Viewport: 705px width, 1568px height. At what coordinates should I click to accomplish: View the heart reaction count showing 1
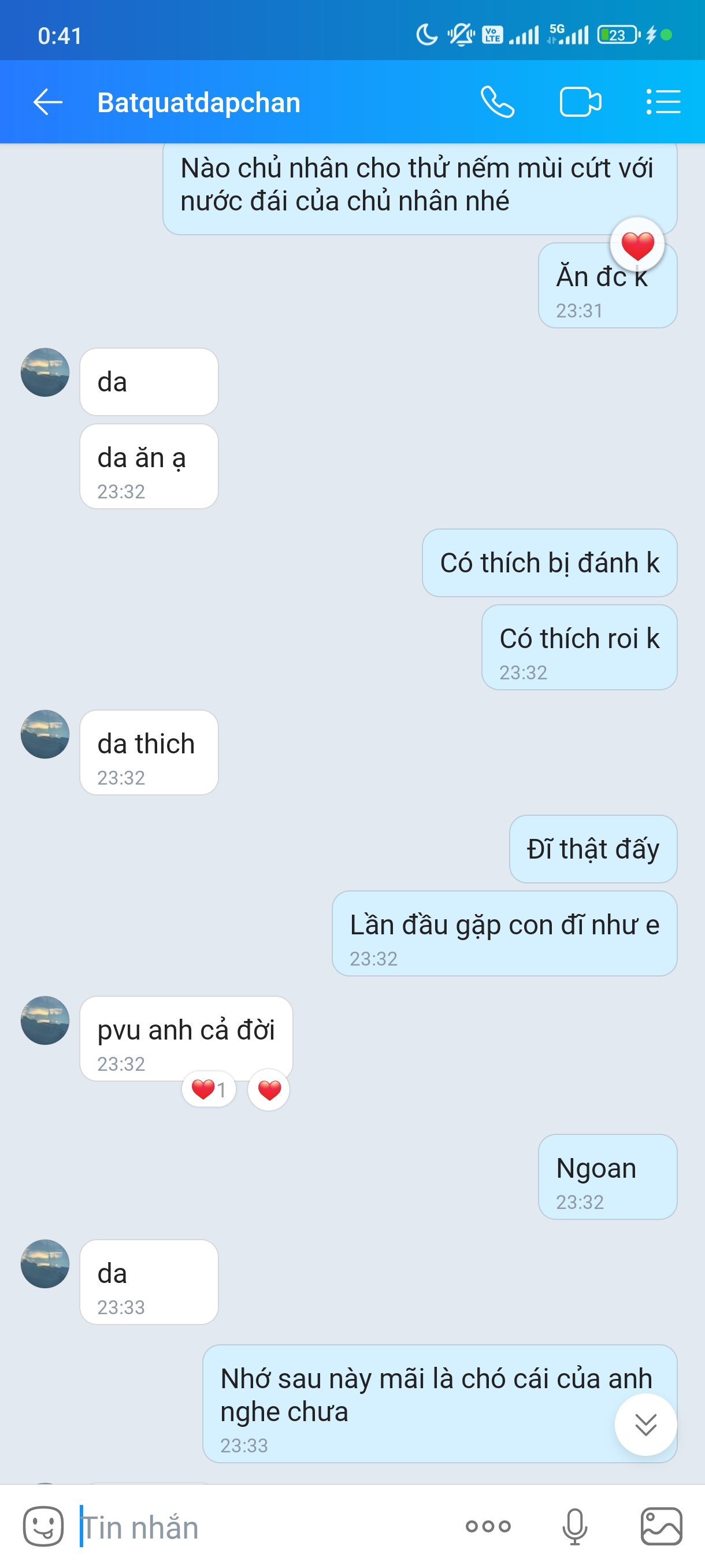(x=209, y=1090)
